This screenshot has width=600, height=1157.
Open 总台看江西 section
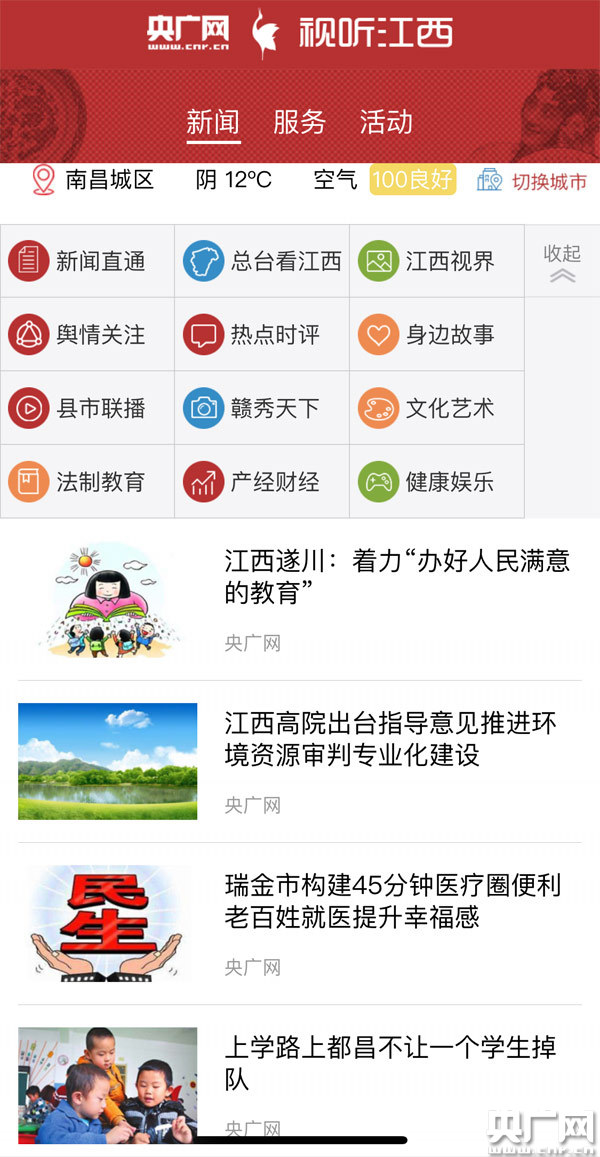262,262
